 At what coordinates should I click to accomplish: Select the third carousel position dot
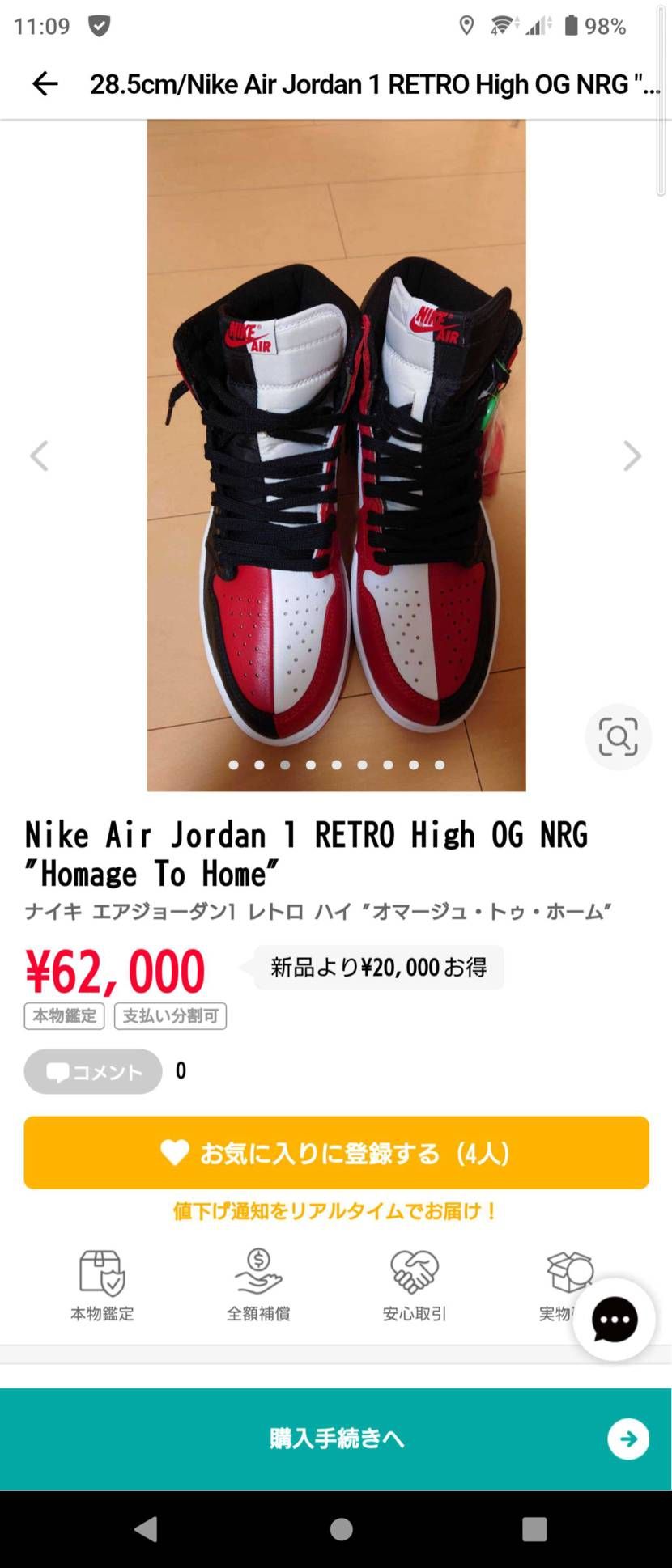click(x=284, y=764)
